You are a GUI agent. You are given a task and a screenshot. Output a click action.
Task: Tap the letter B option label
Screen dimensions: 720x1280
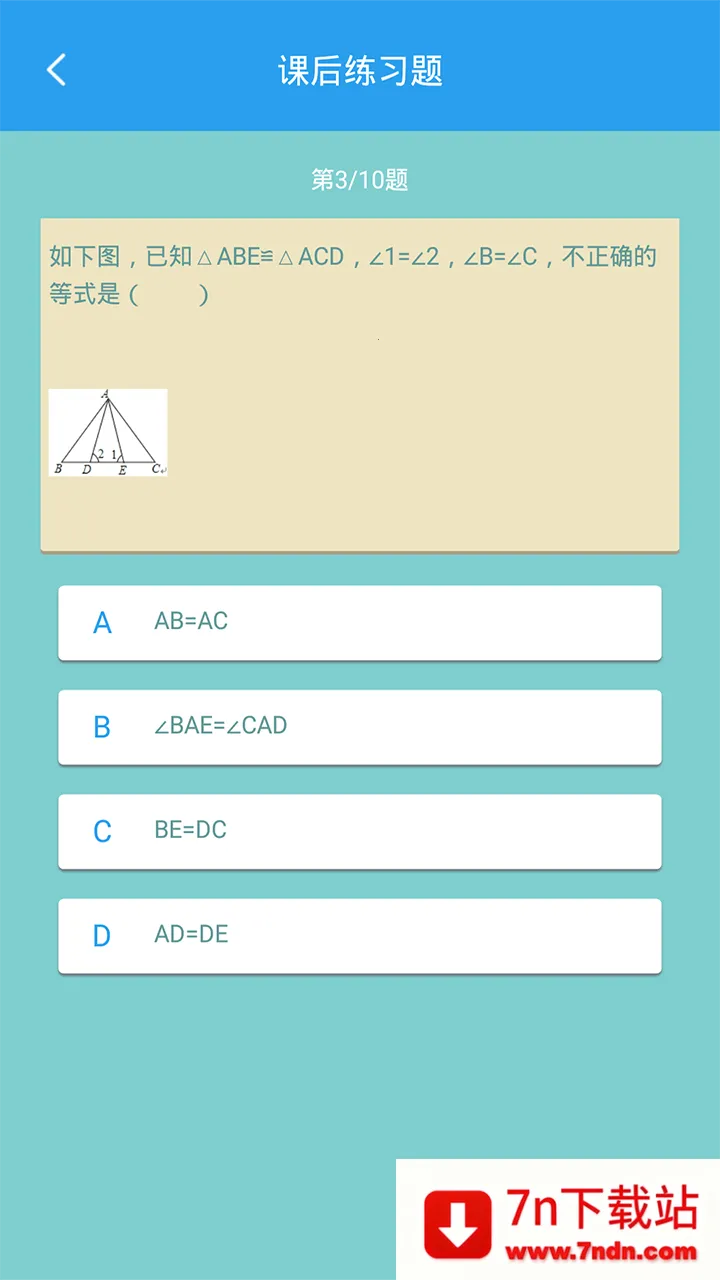click(101, 727)
